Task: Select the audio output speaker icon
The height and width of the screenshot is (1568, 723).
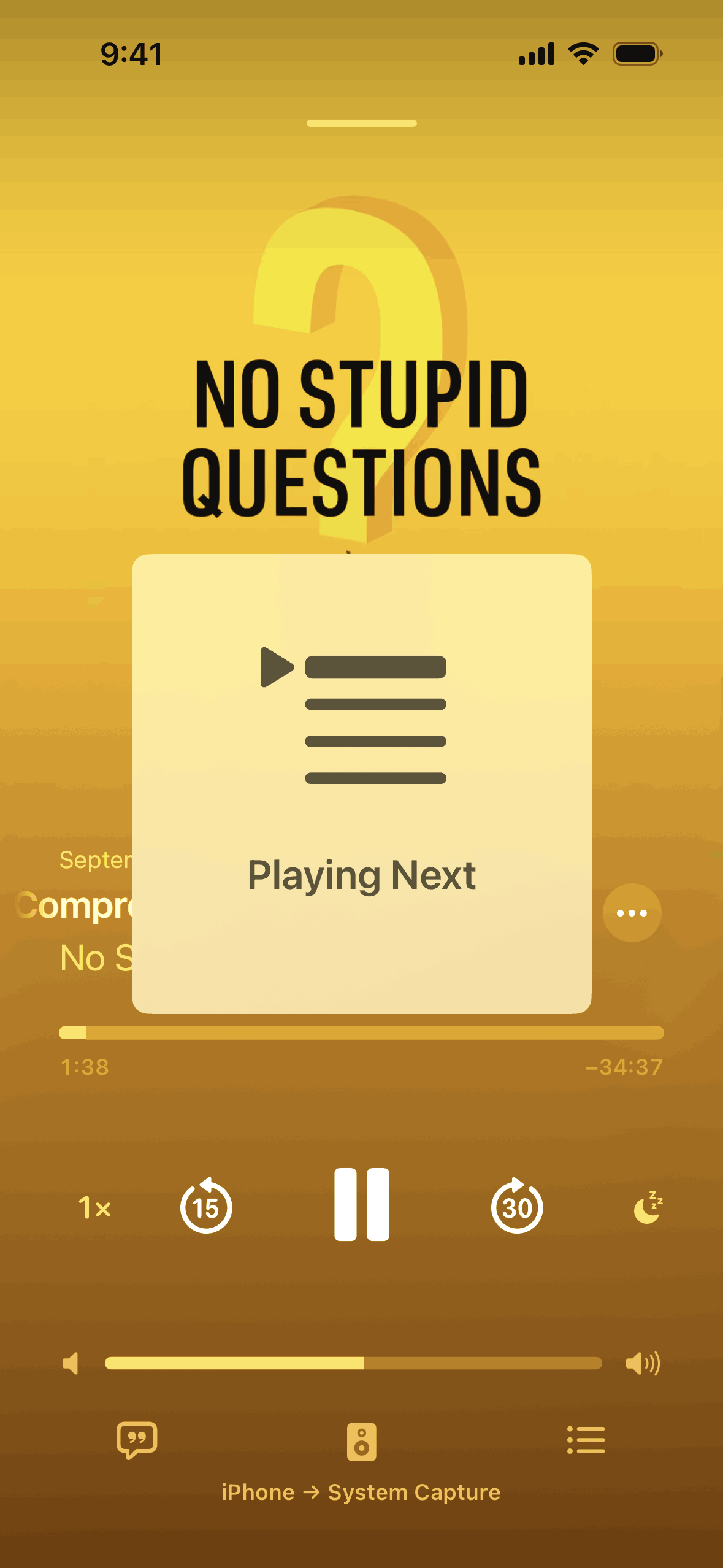Action: 361,1442
